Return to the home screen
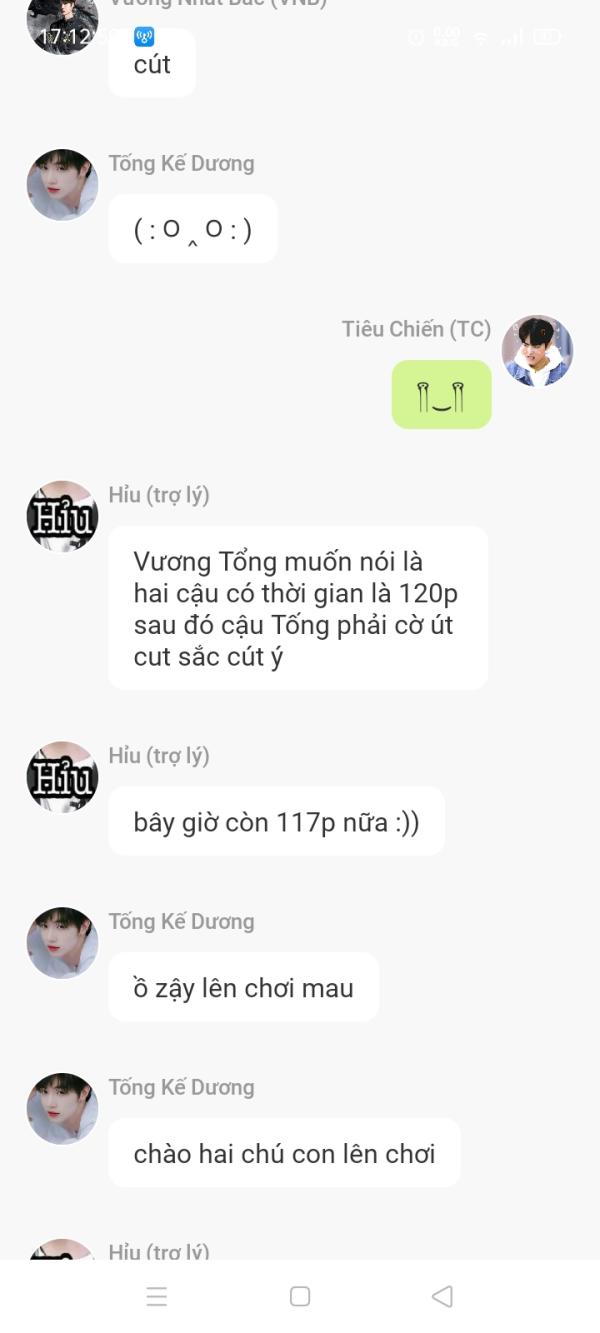This screenshot has width=600, height=1333. [x=300, y=1296]
